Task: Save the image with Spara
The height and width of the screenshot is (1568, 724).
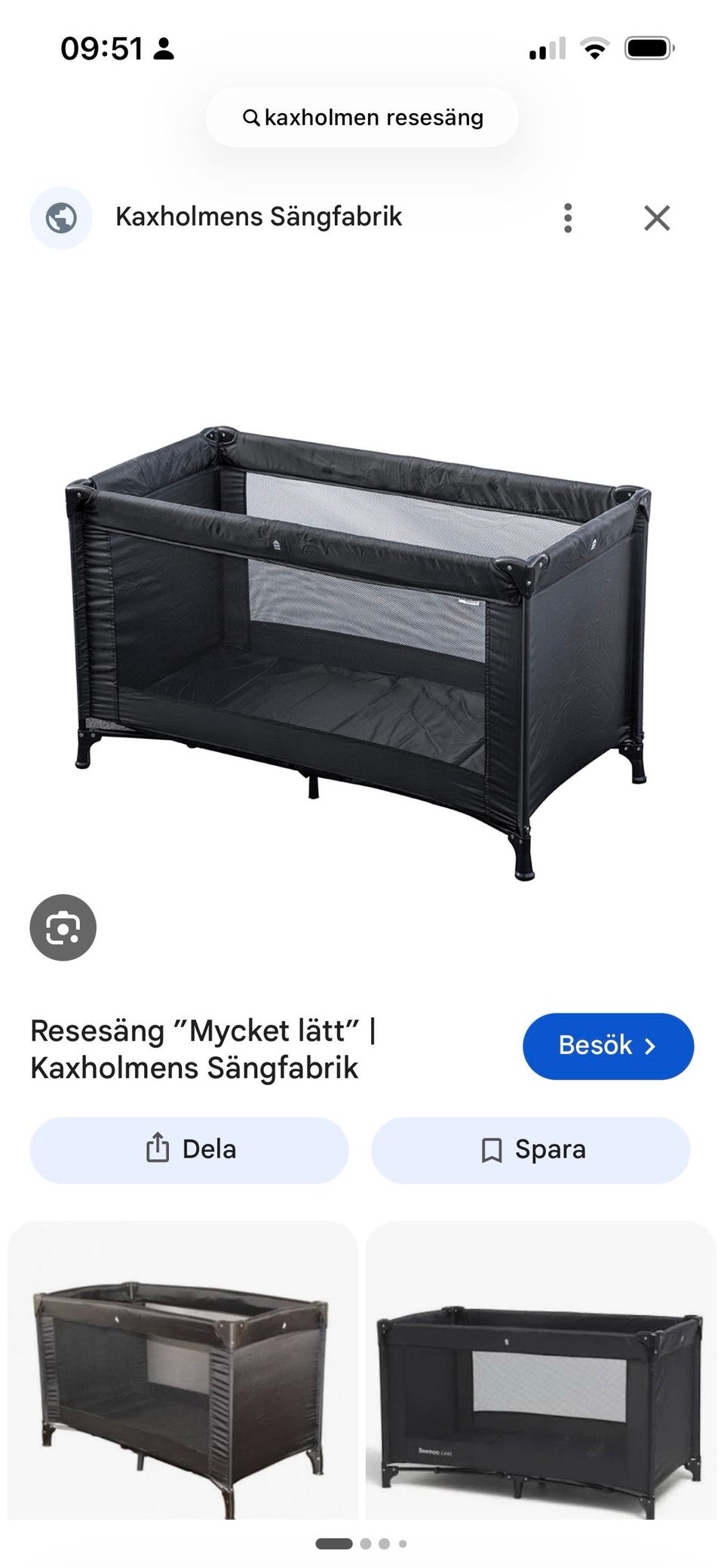Action: coord(531,1150)
